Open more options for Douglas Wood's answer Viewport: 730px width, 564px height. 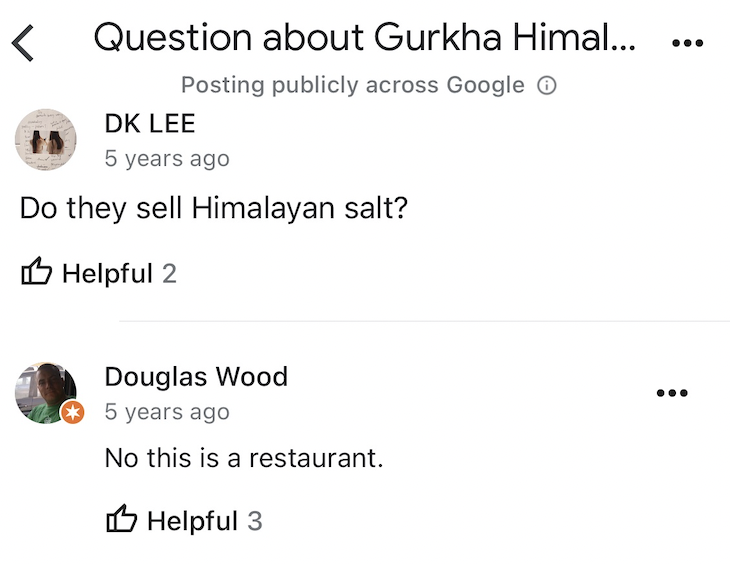pyautogui.click(x=671, y=392)
